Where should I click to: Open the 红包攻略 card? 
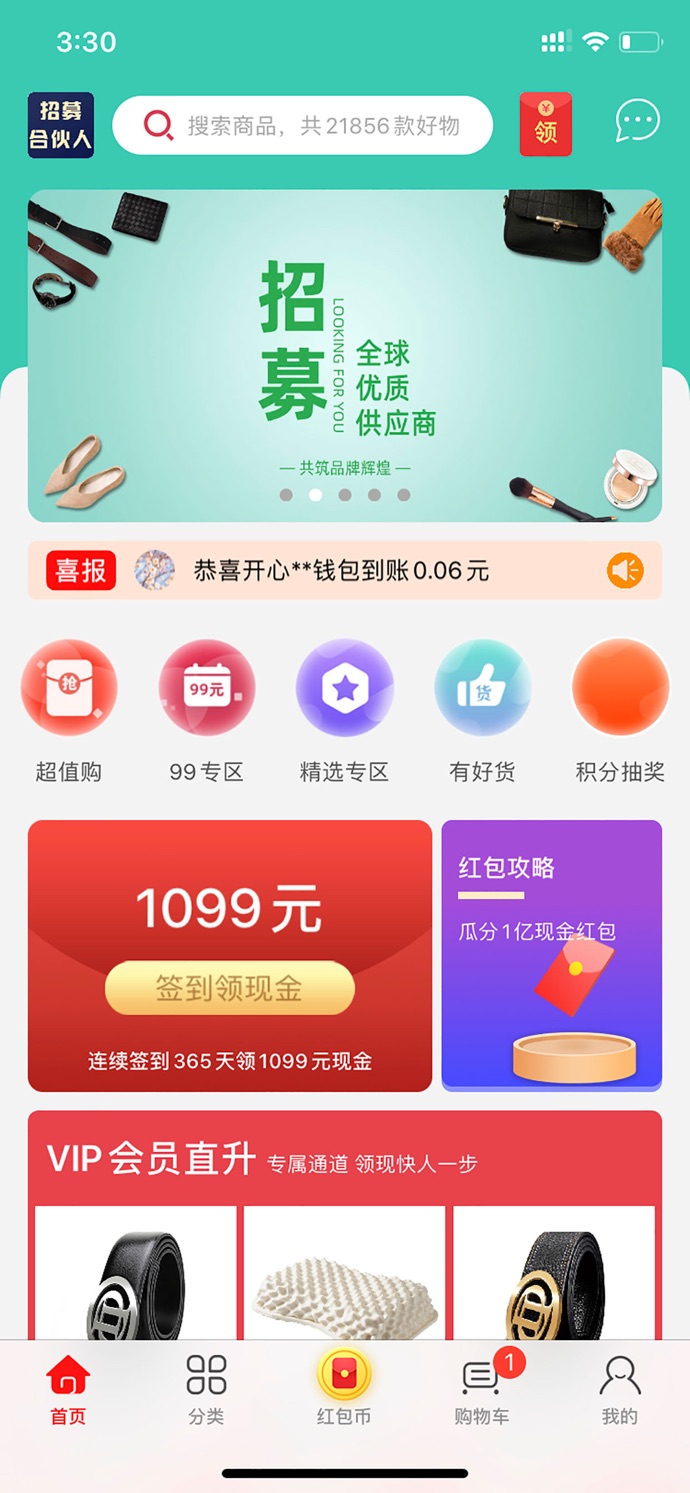551,955
